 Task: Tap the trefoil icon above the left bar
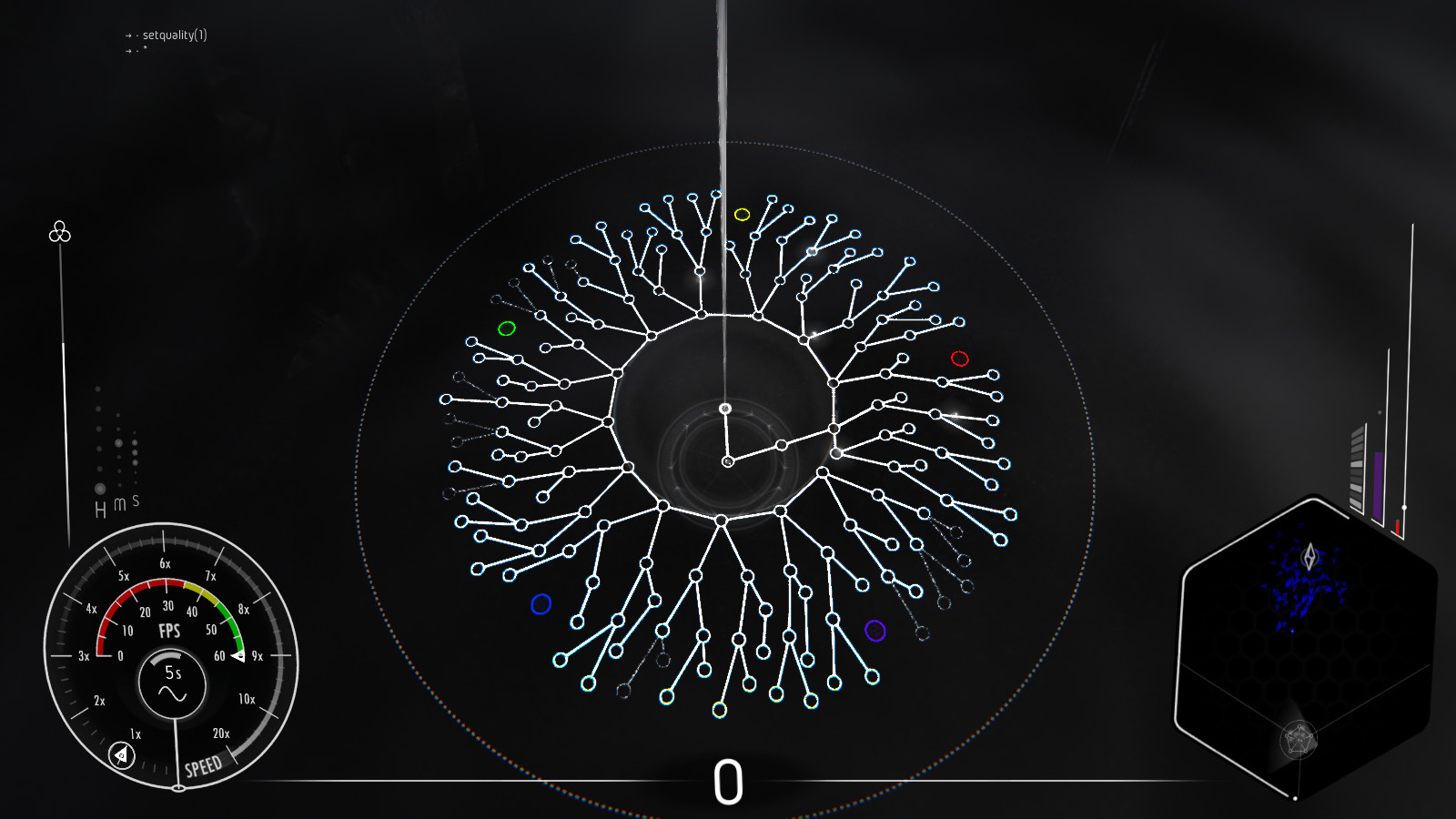point(60,232)
